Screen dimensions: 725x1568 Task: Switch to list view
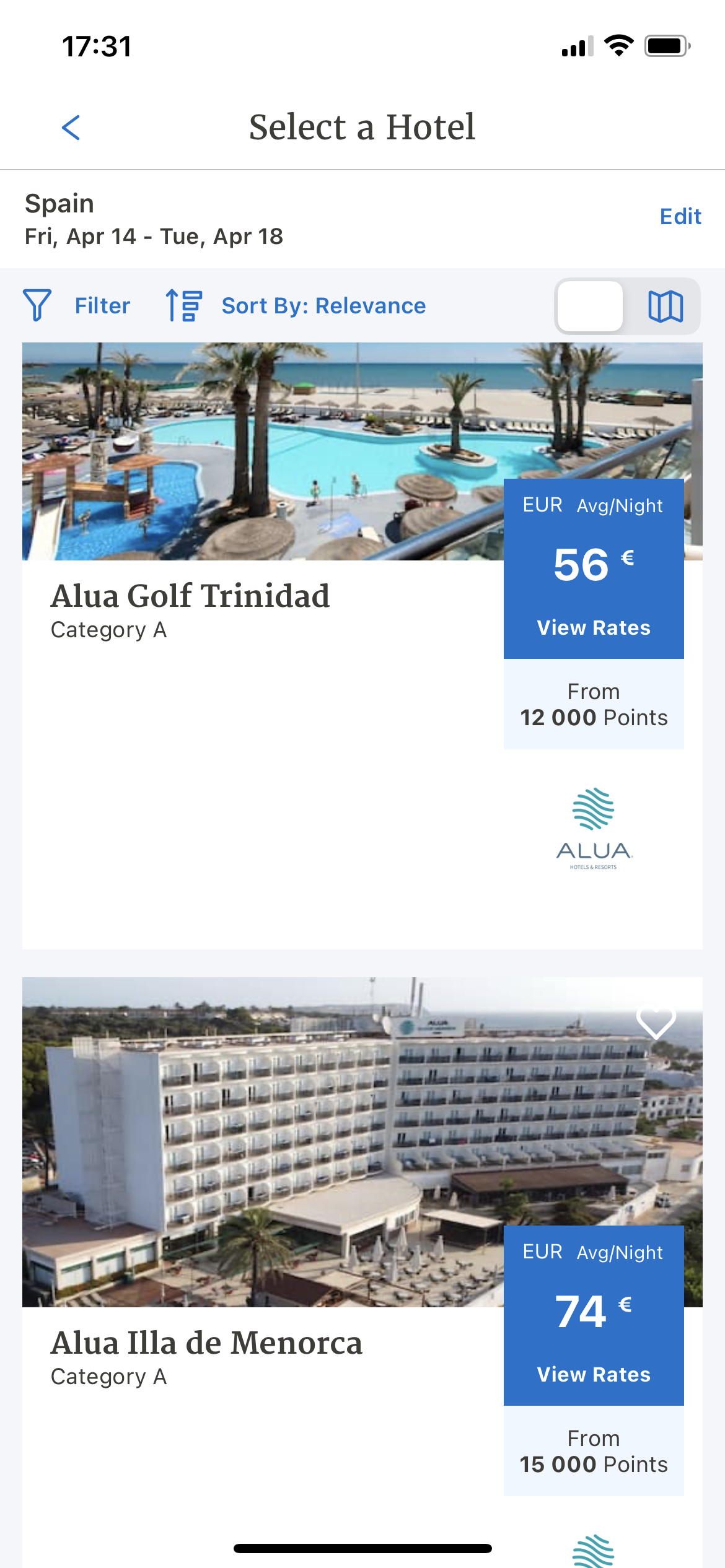click(x=590, y=307)
